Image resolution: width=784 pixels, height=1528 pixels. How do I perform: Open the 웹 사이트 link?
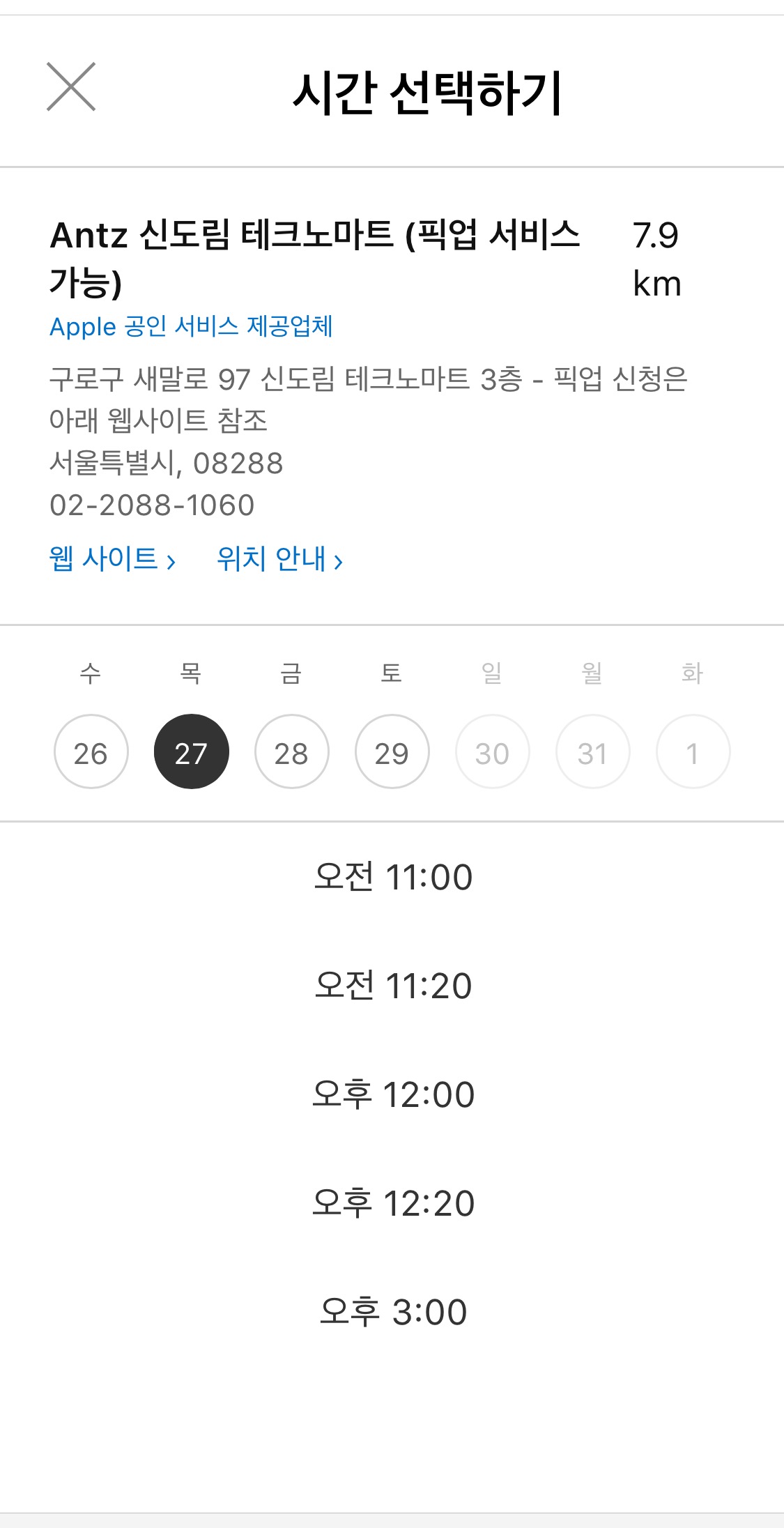pos(112,559)
